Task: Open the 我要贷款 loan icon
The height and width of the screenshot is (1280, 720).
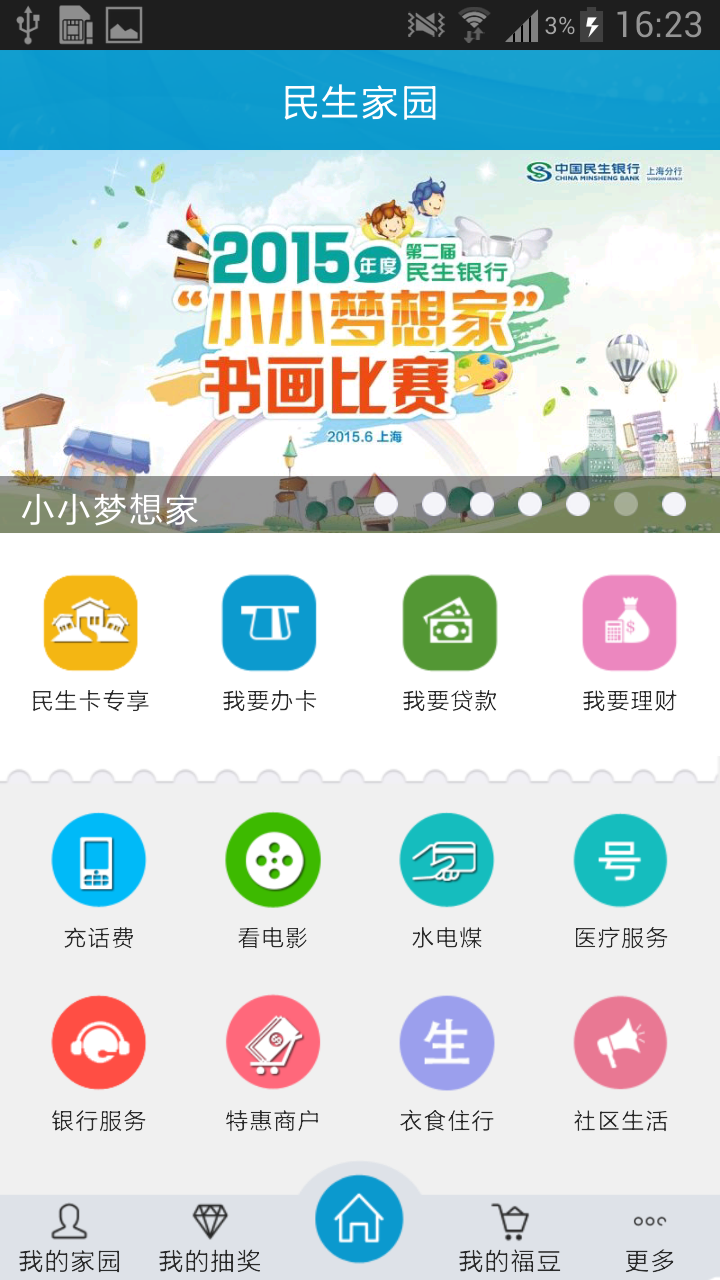Action: click(449, 622)
